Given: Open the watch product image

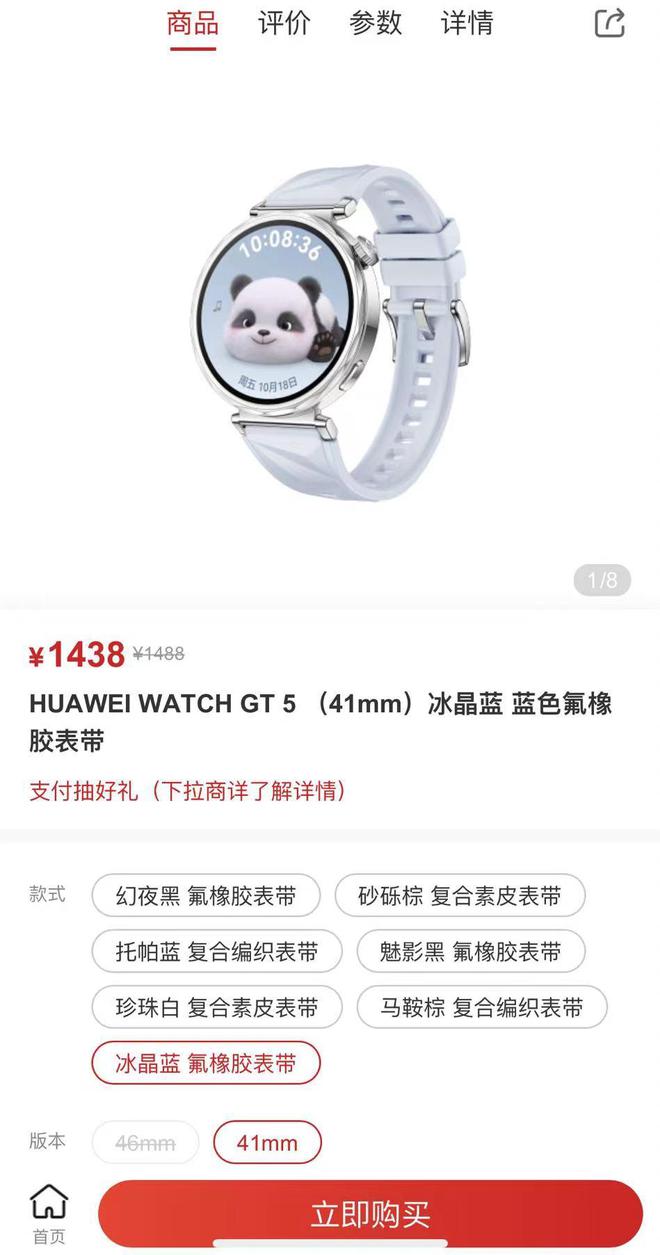Looking at the screenshot, I should pyautogui.click(x=330, y=330).
